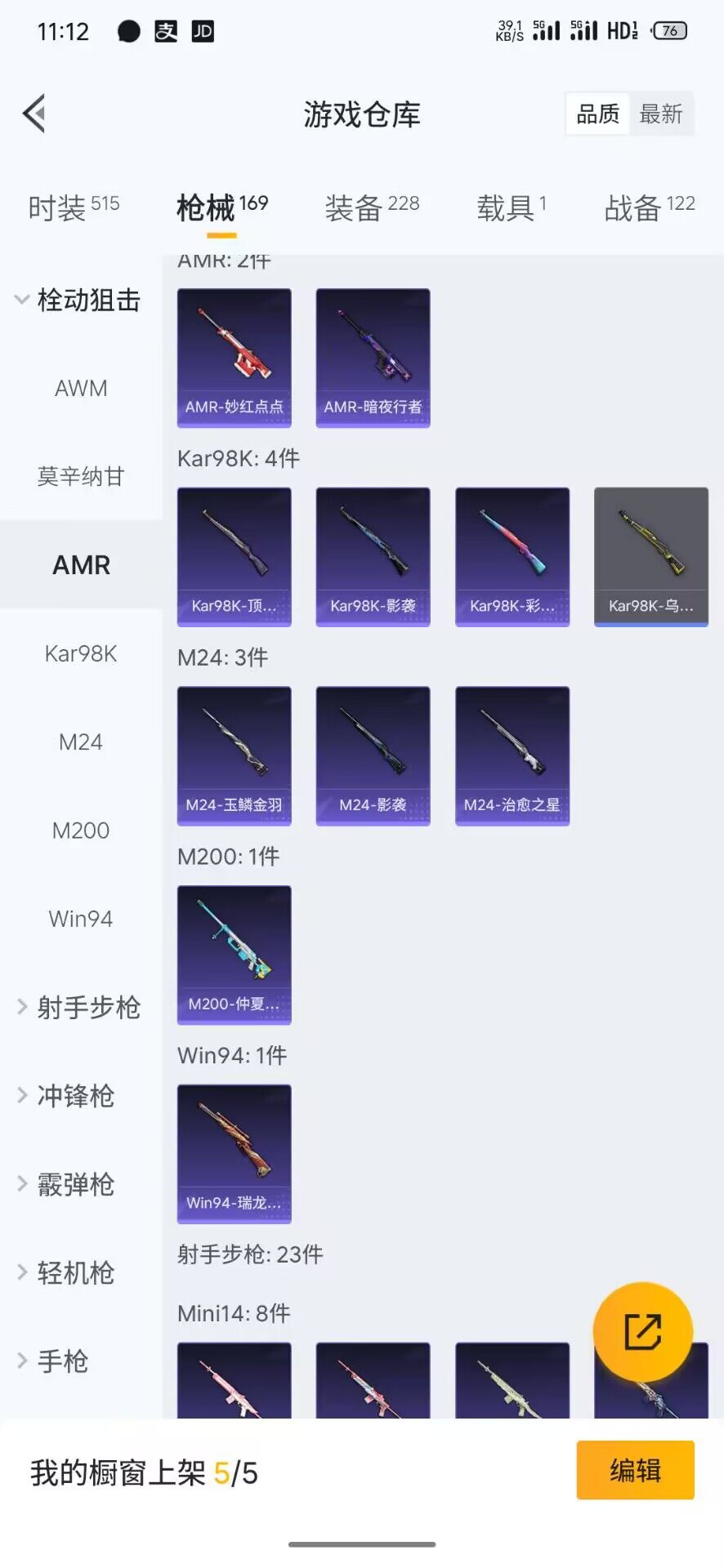The image size is (724, 1568).
Task: Select Kar98K in the sidebar
Action: [x=80, y=653]
